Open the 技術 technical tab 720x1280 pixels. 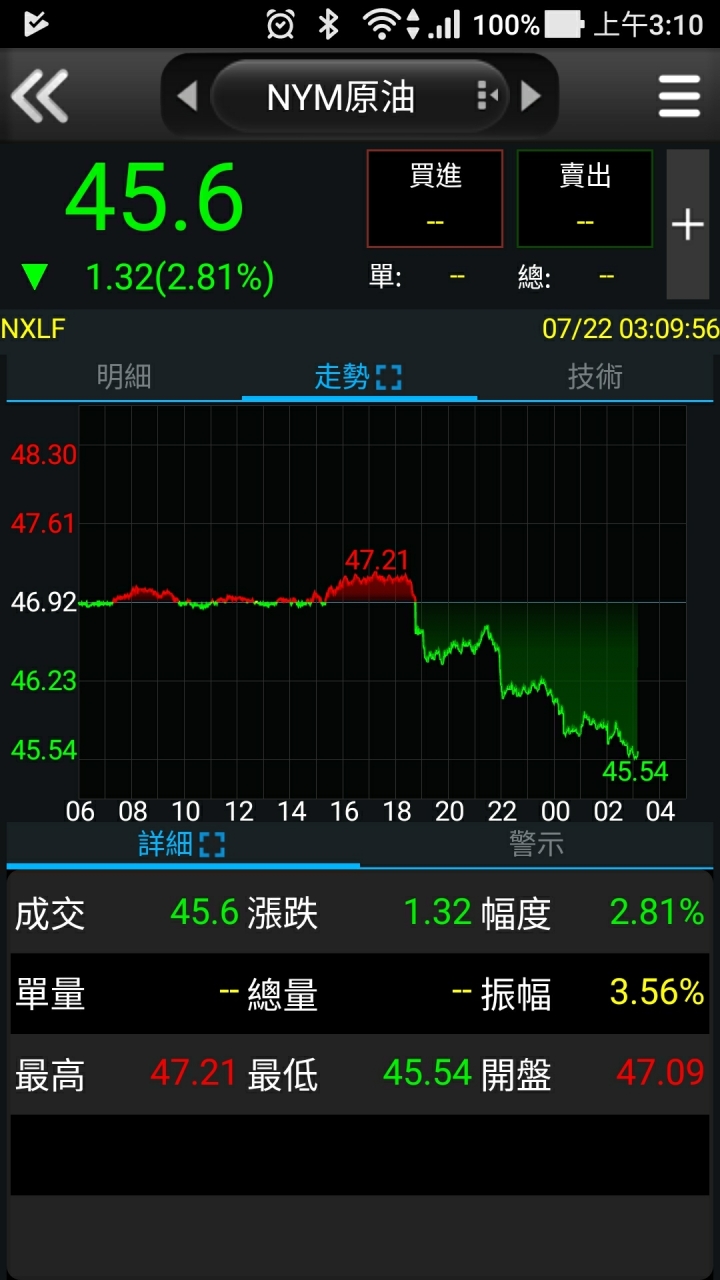pyautogui.click(x=595, y=377)
